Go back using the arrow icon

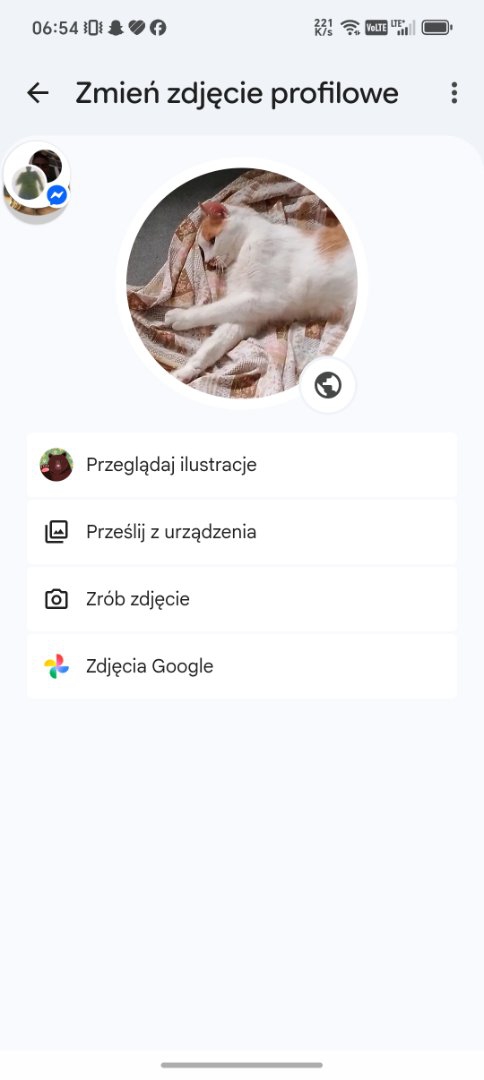pyautogui.click(x=38, y=93)
